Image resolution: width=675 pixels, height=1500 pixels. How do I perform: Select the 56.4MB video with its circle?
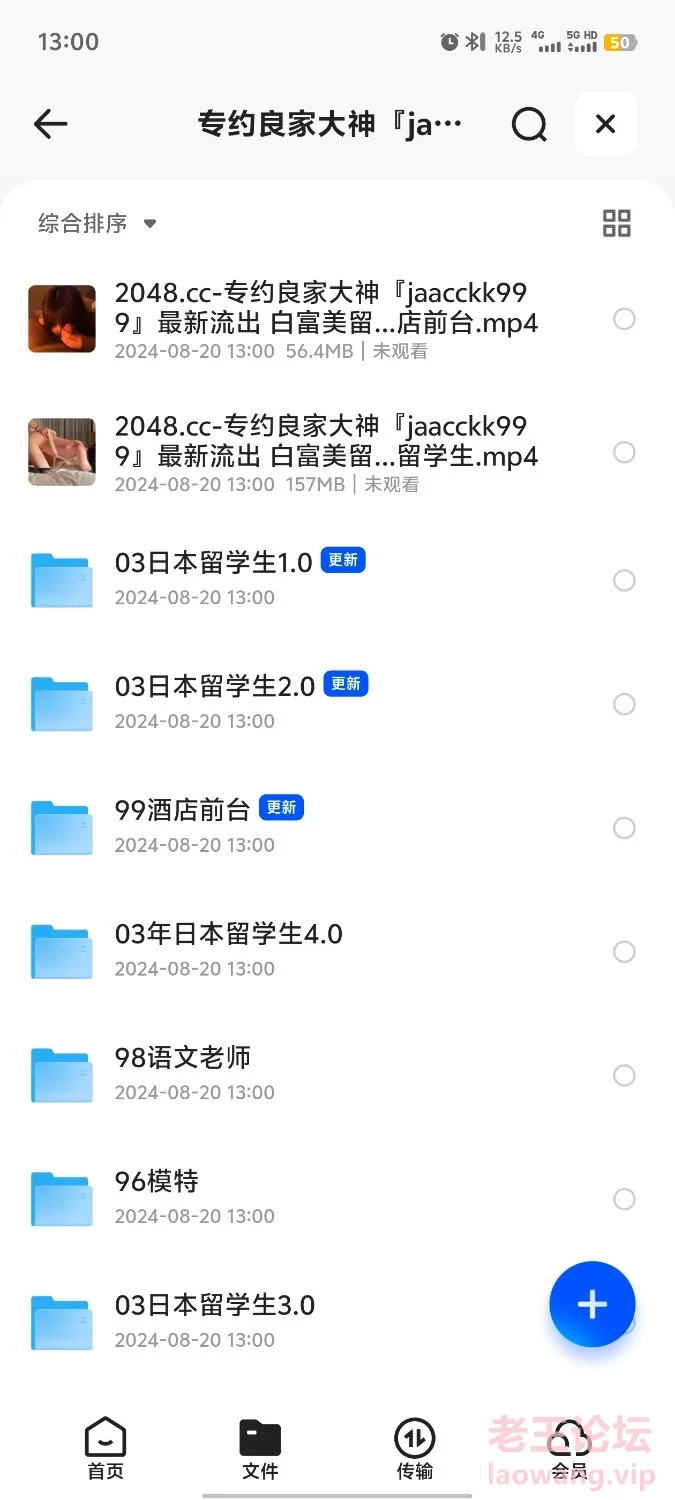(624, 319)
